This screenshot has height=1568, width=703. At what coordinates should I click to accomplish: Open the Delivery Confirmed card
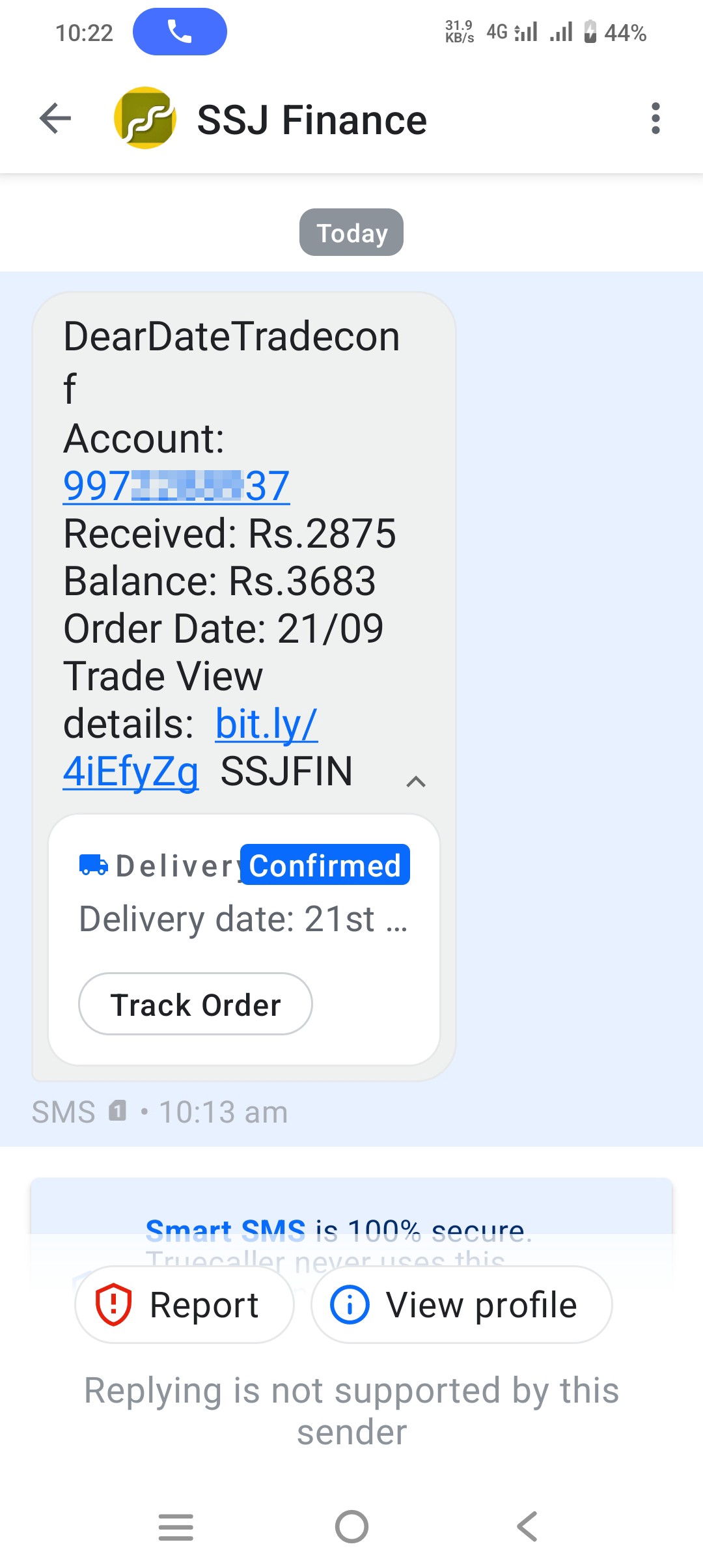(244, 940)
